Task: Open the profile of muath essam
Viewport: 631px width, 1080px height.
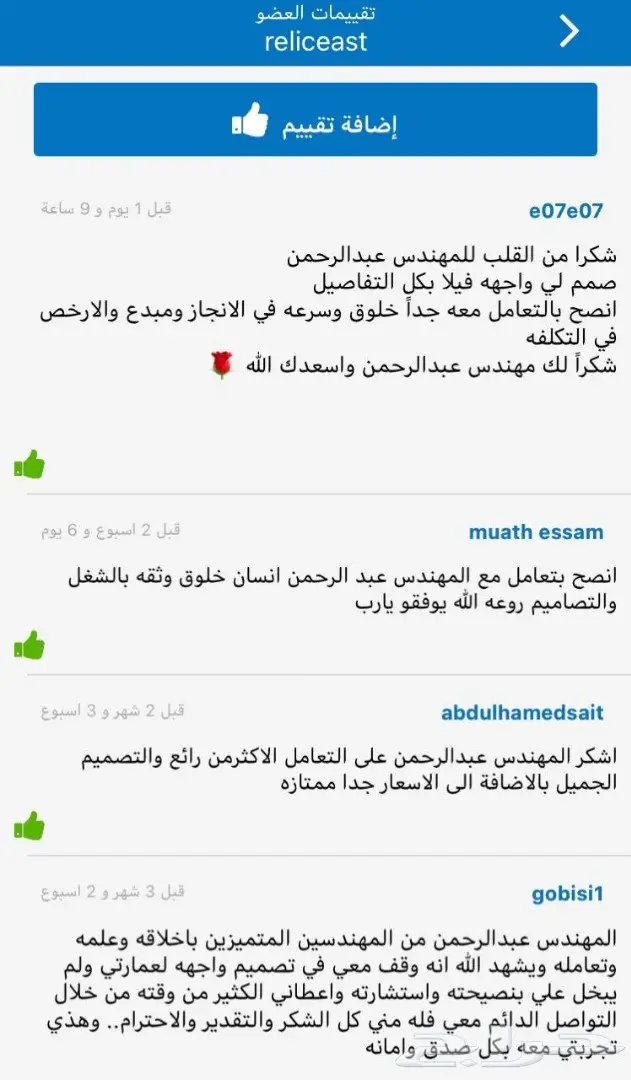Action: point(536,532)
